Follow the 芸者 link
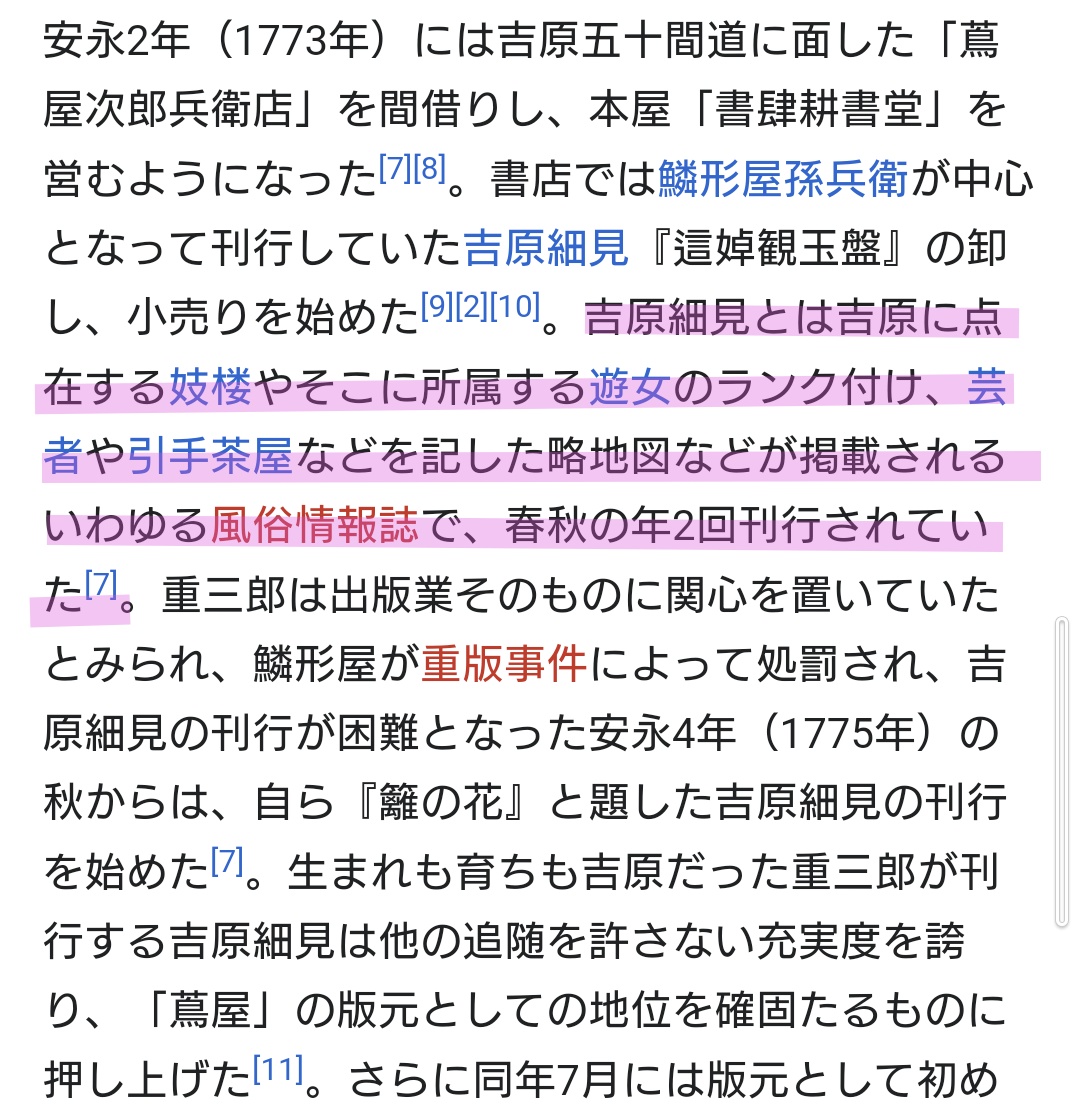This screenshot has height=1104, width=1077. point(986,387)
